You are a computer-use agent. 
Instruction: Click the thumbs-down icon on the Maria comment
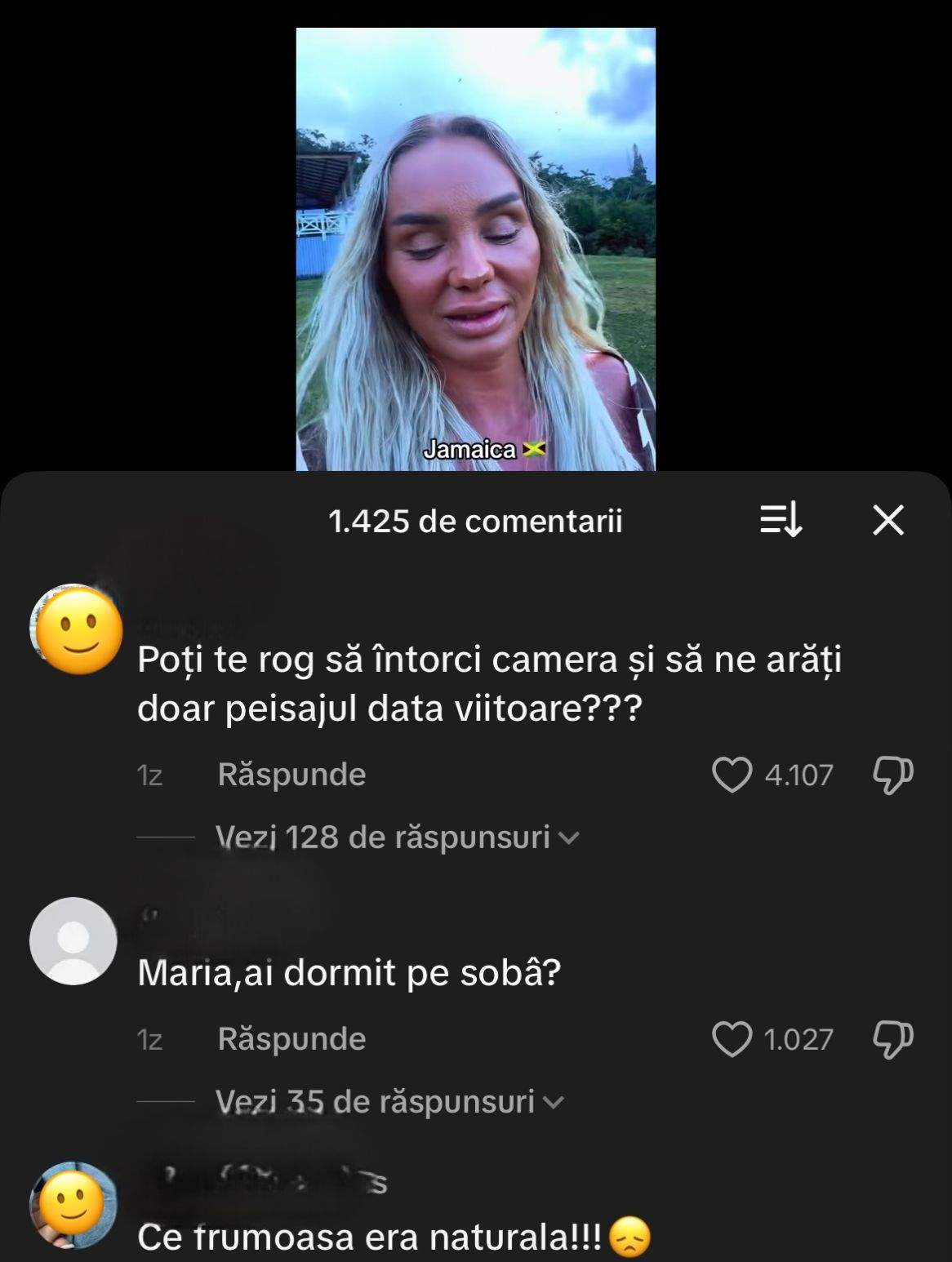tap(894, 1038)
